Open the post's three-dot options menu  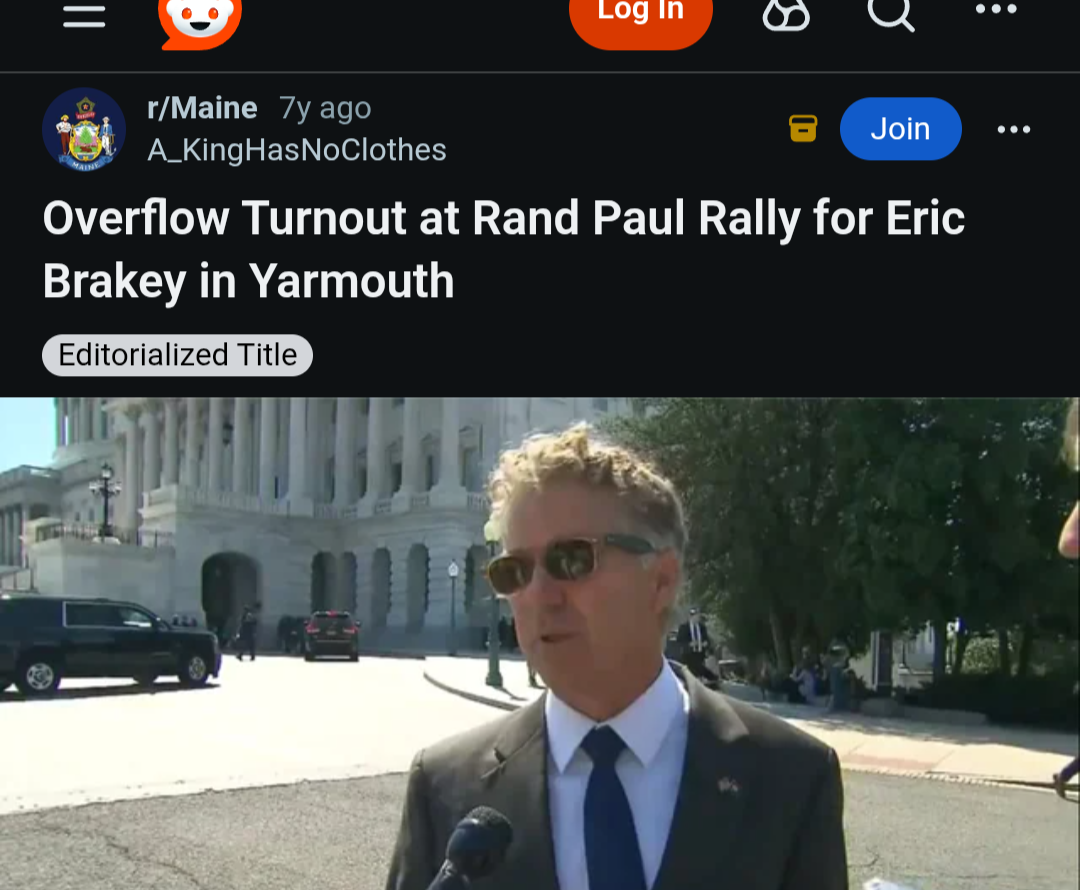[x=1013, y=129]
